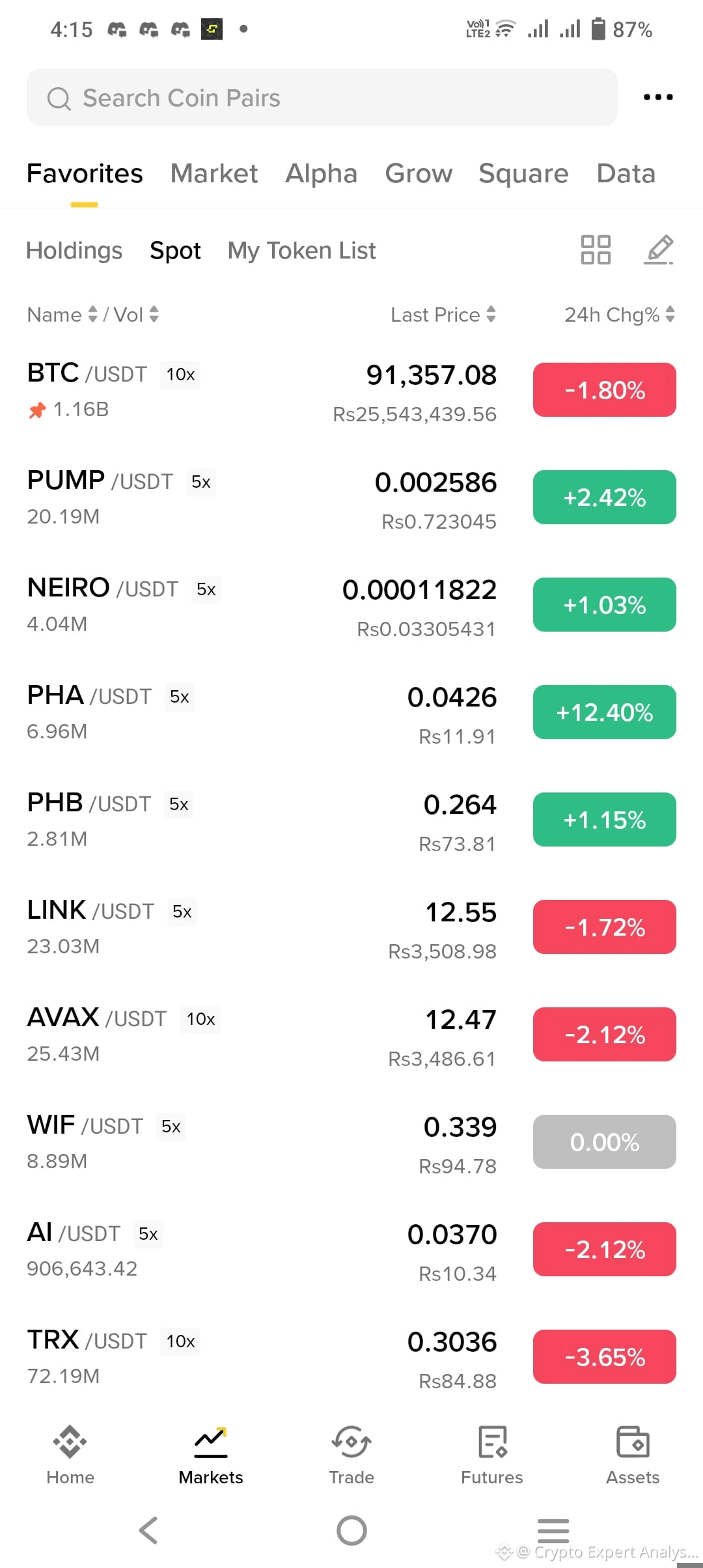Select the Holdings sub-tab
Viewport: 703px width, 1568px height.
click(74, 251)
